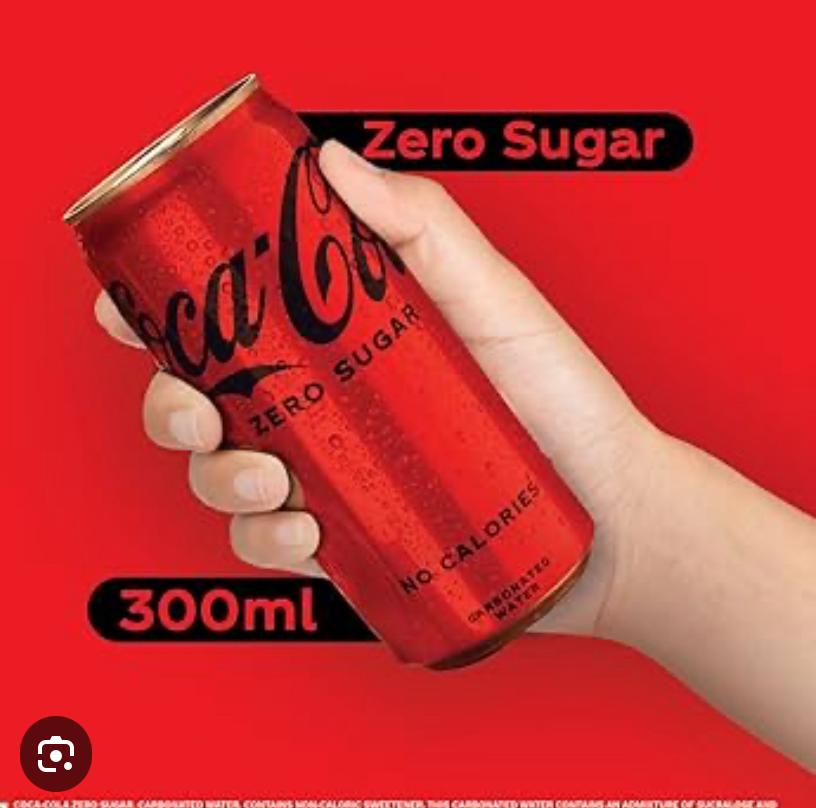Search this image with Google Lens
Image resolution: width=816 pixels, height=808 pixels.
(56, 753)
